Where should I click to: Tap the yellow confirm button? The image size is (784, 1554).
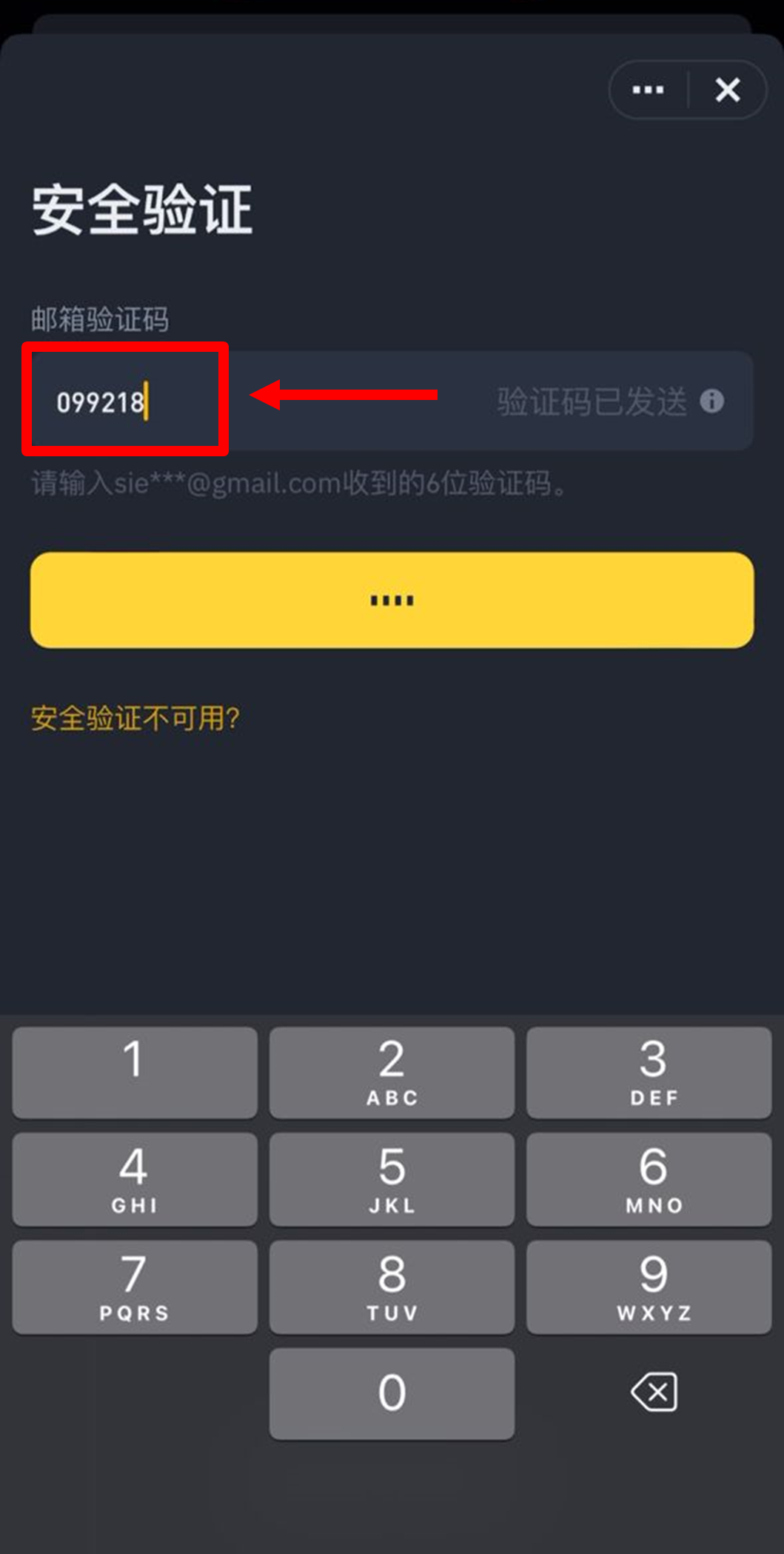click(391, 600)
